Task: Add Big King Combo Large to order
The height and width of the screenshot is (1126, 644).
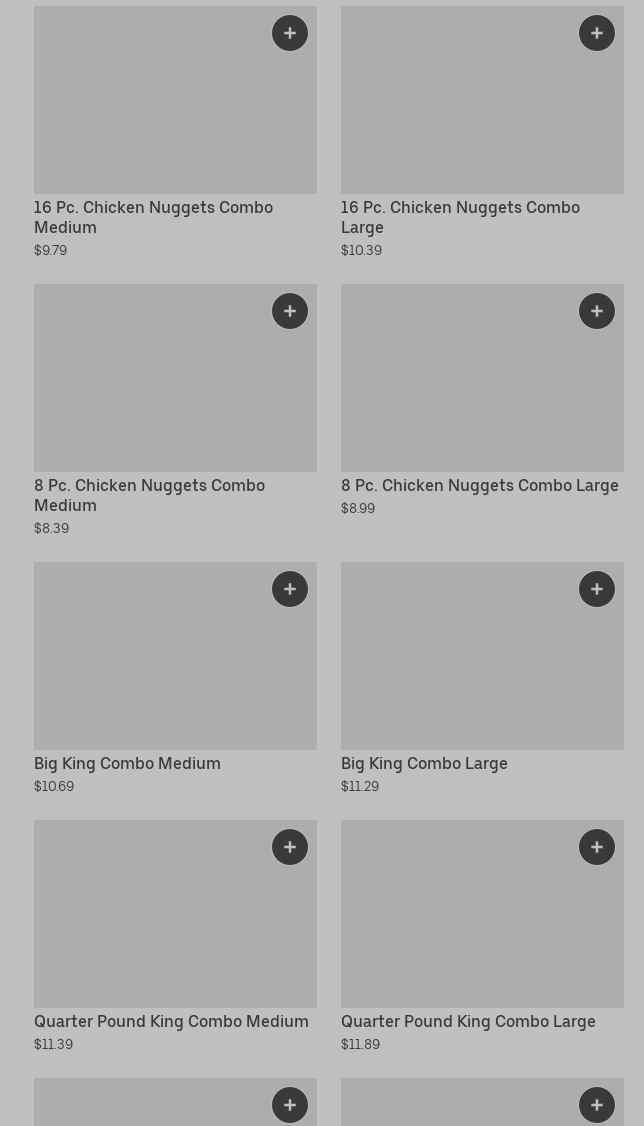Action: [597, 589]
